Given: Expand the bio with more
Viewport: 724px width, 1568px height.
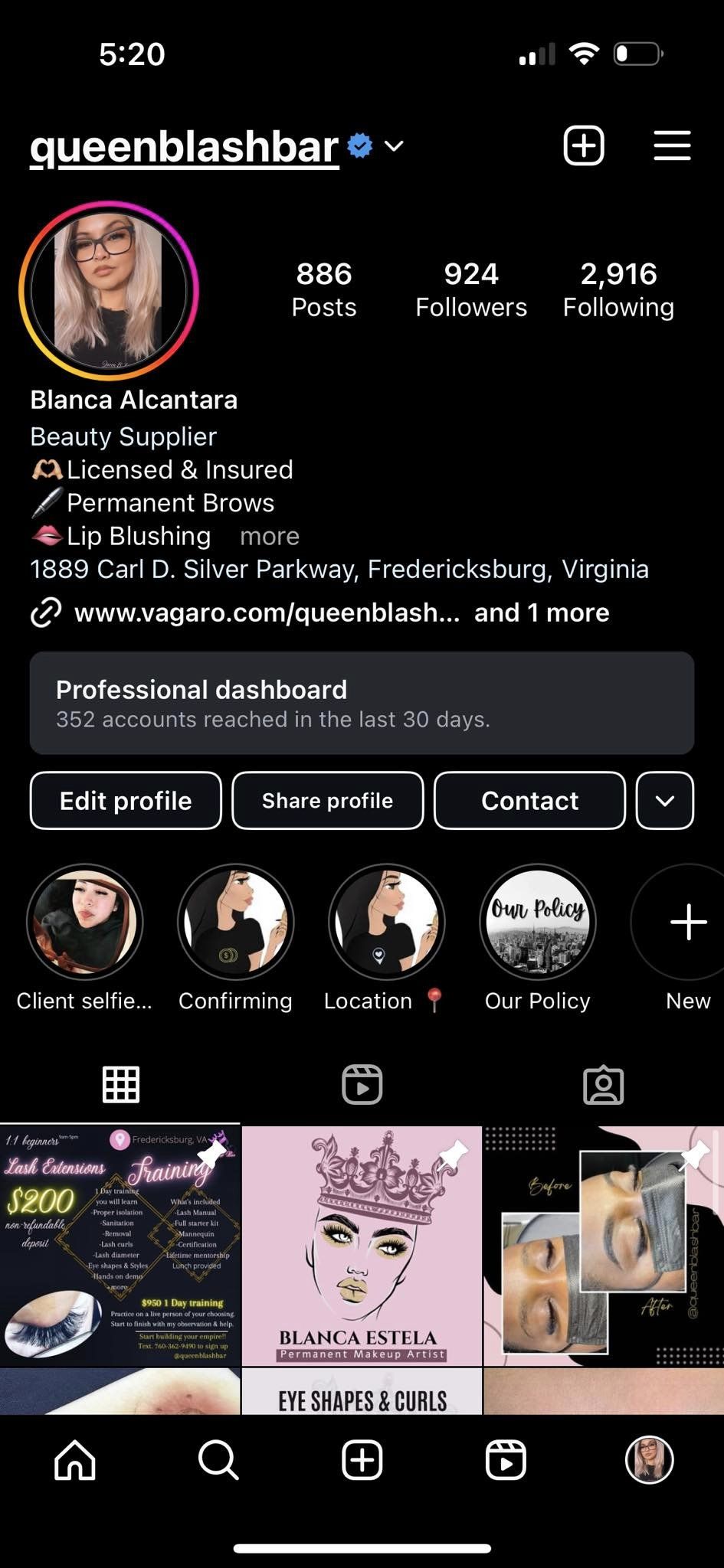Looking at the screenshot, I should pos(269,536).
